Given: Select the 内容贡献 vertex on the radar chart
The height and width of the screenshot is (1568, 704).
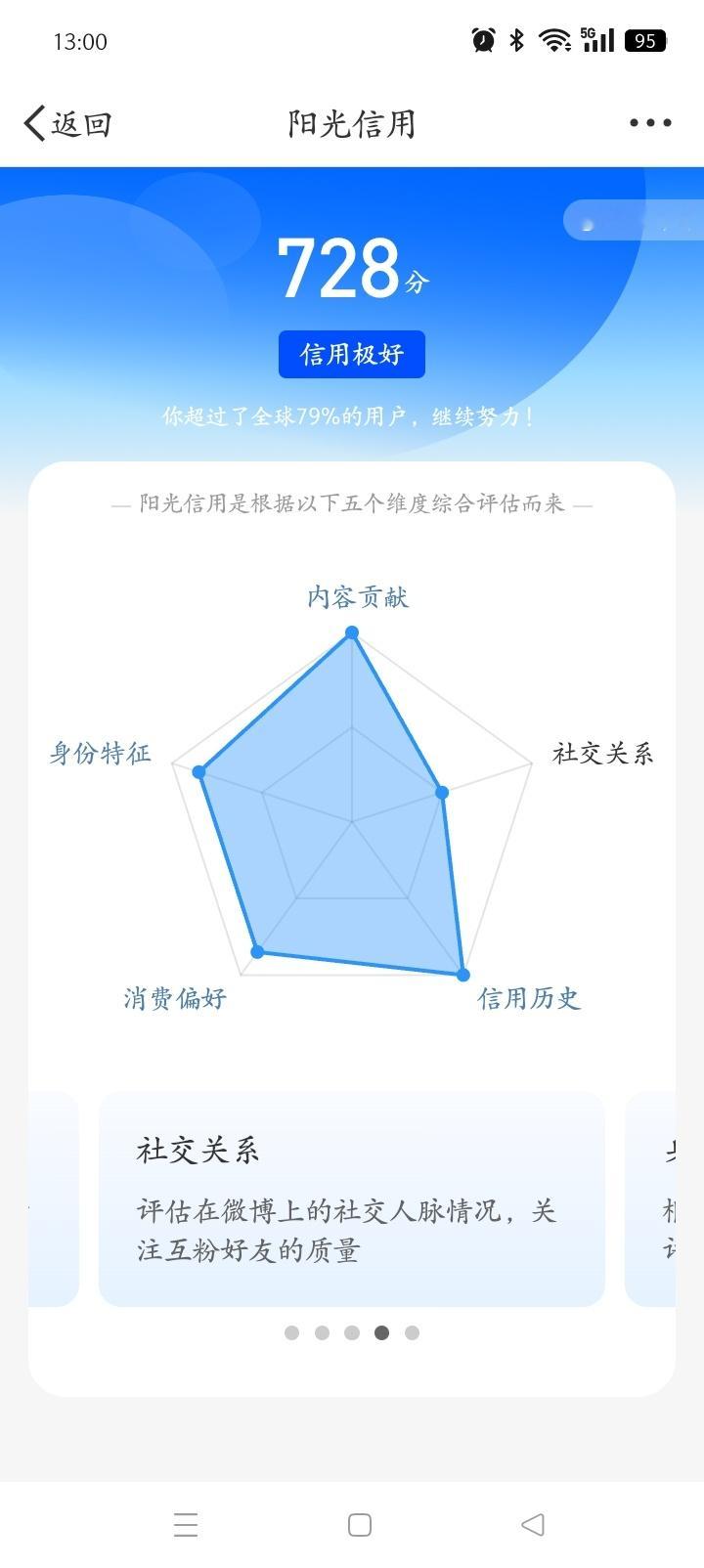Looking at the screenshot, I should pyautogui.click(x=352, y=633).
